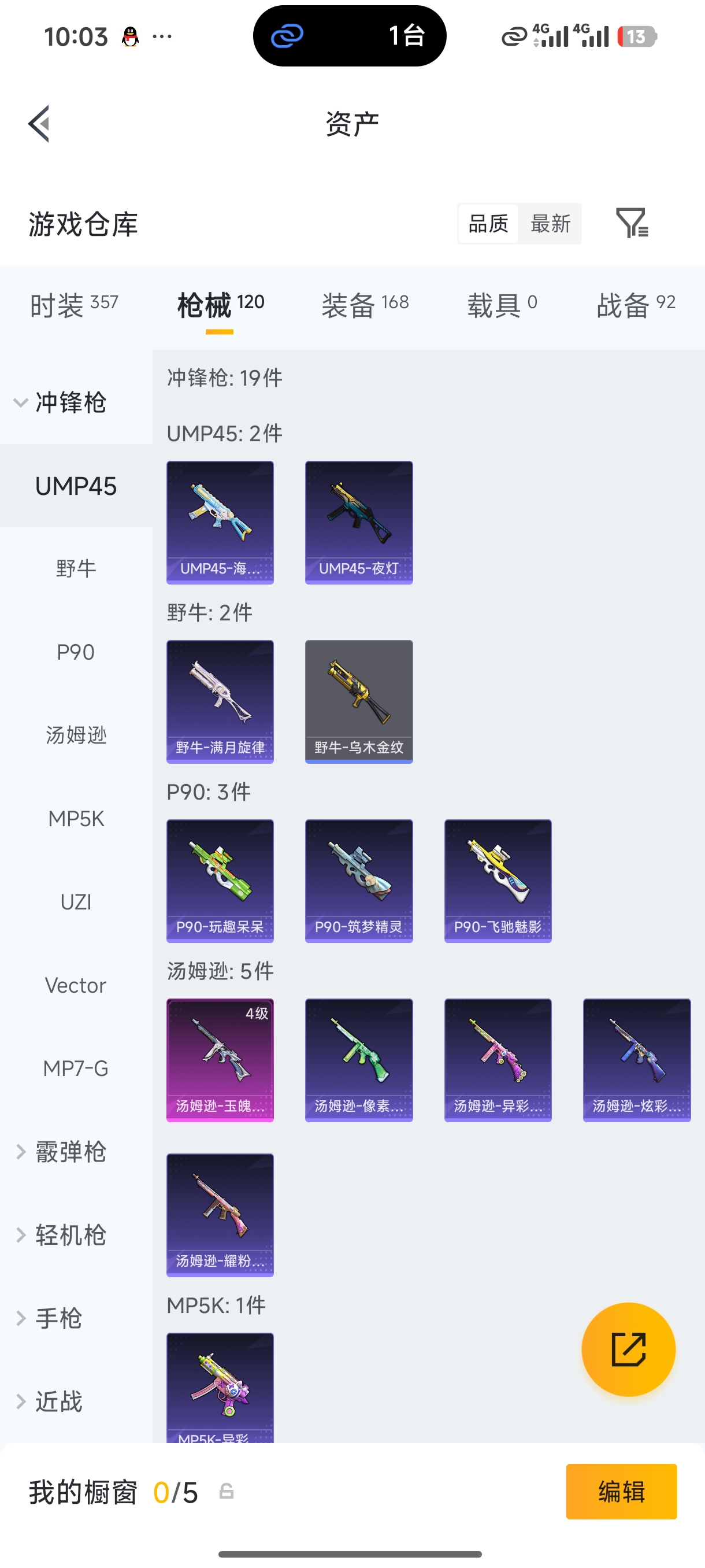Expand the 轻机枪 category
Image resolution: width=705 pixels, height=1568 pixels.
tap(61, 1235)
